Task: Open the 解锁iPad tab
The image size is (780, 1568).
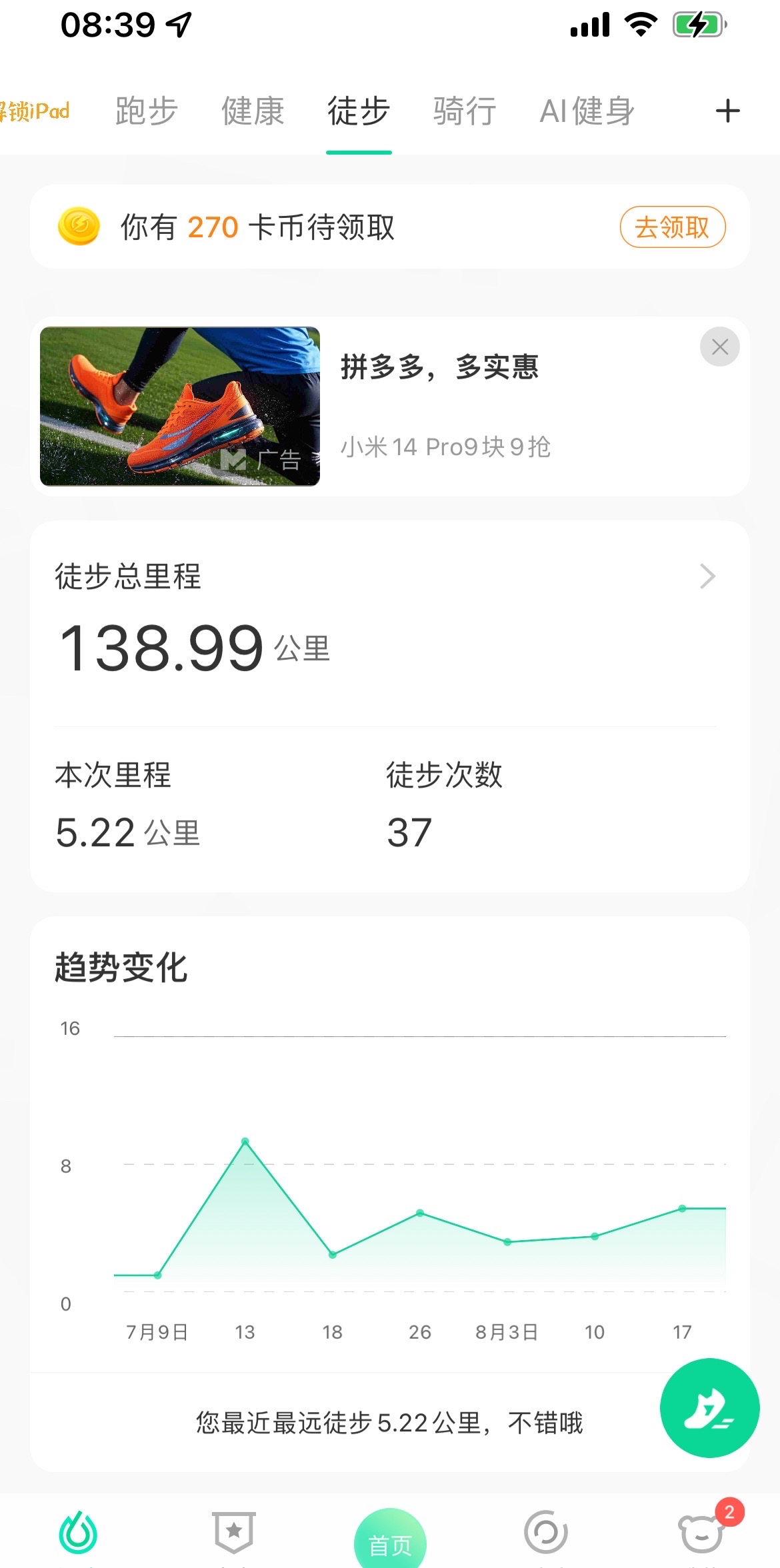Action: pyautogui.click(x=35, y=111)
